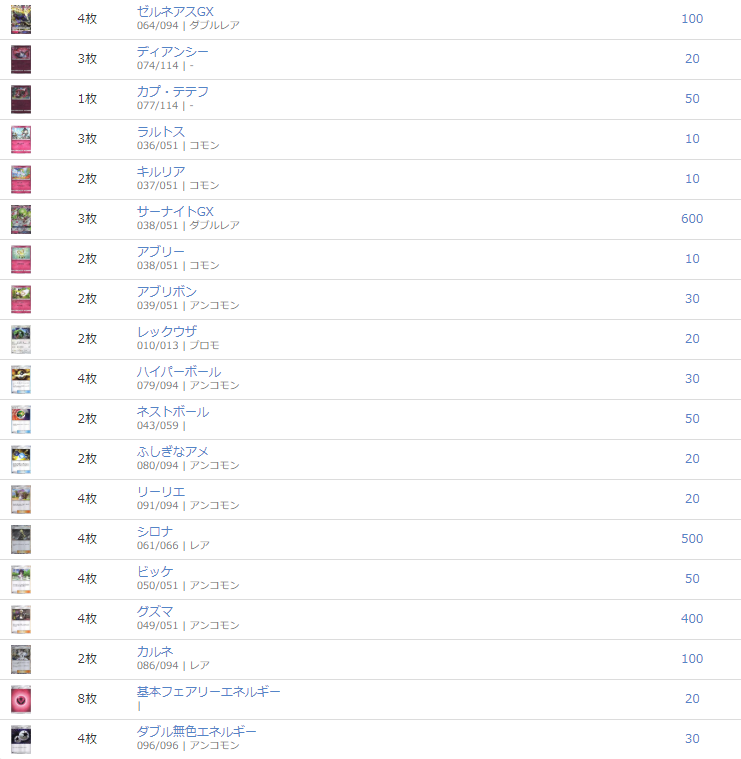View the ネストボール card page
741x759 pixels.
coord(173,412)
